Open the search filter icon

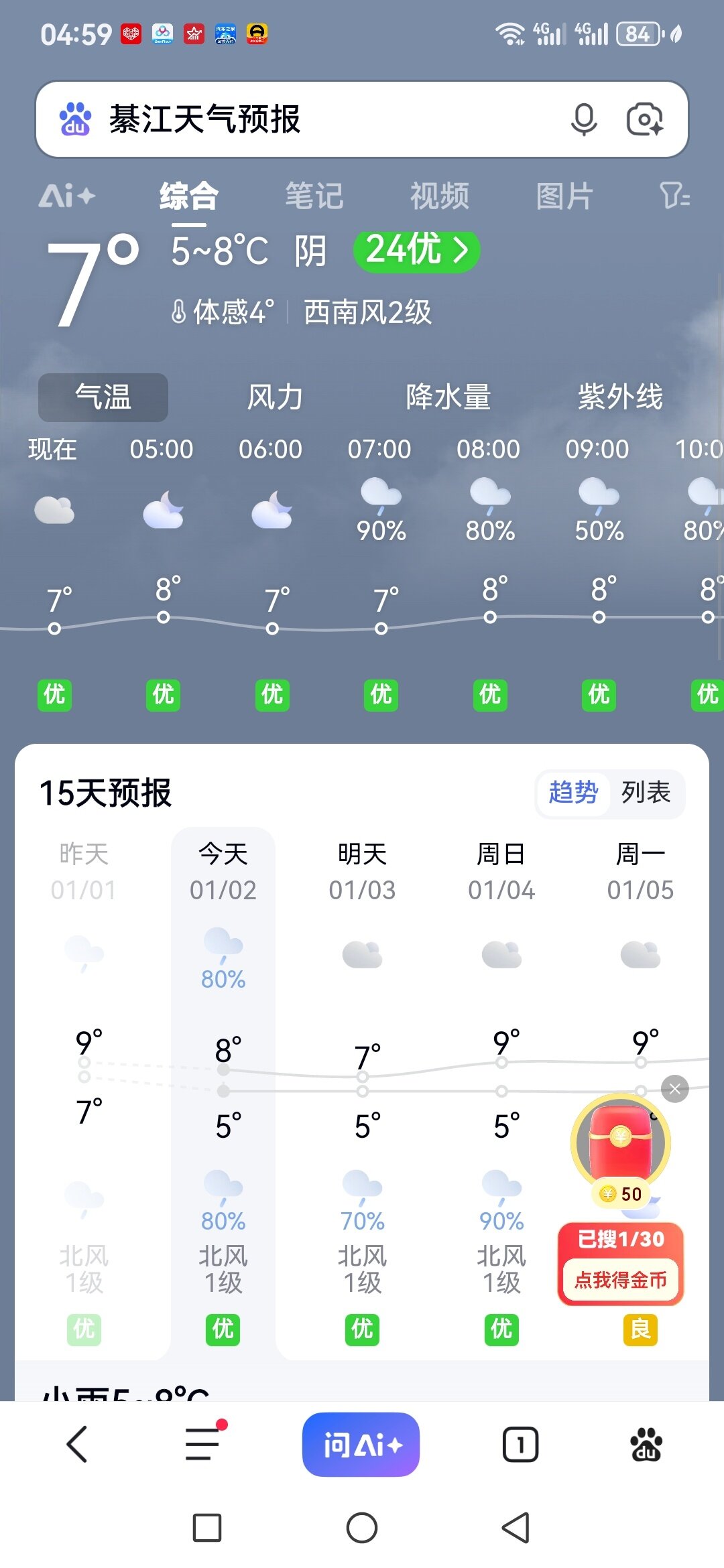click(x=674, y=196)
